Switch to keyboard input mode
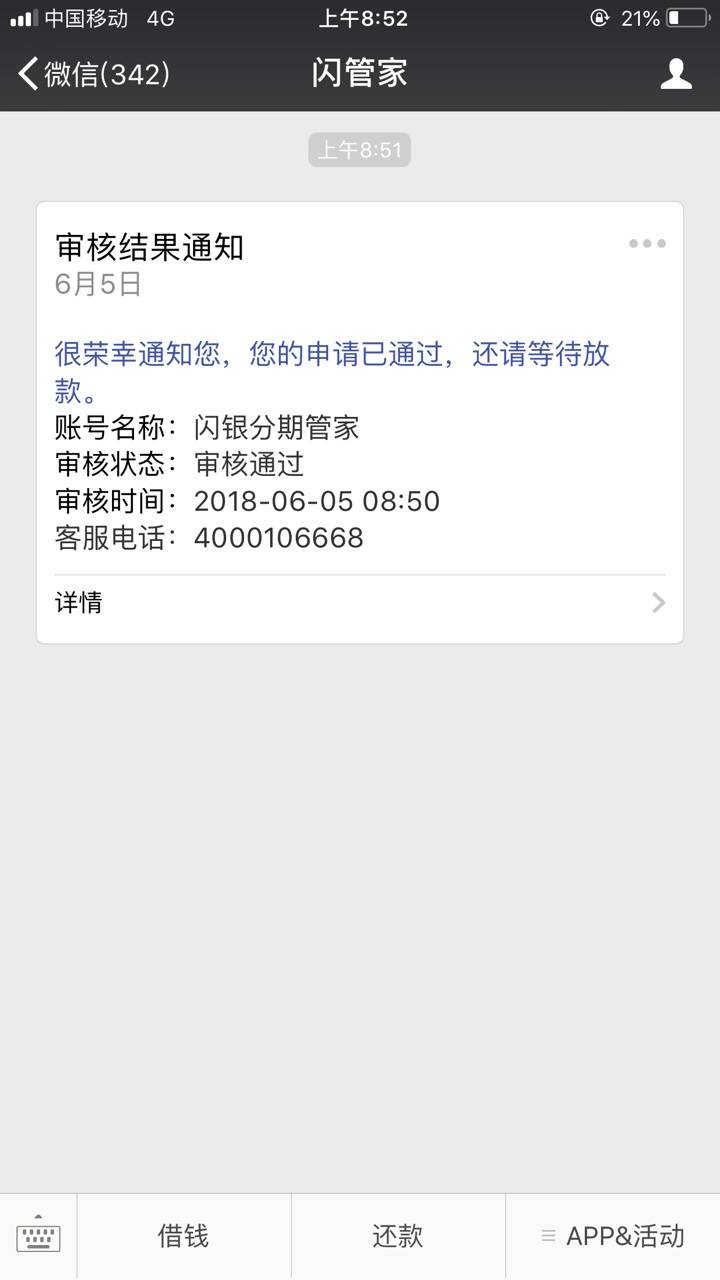The width and height of the screenshot is (720, 1280). click(x=38, y=1236)
